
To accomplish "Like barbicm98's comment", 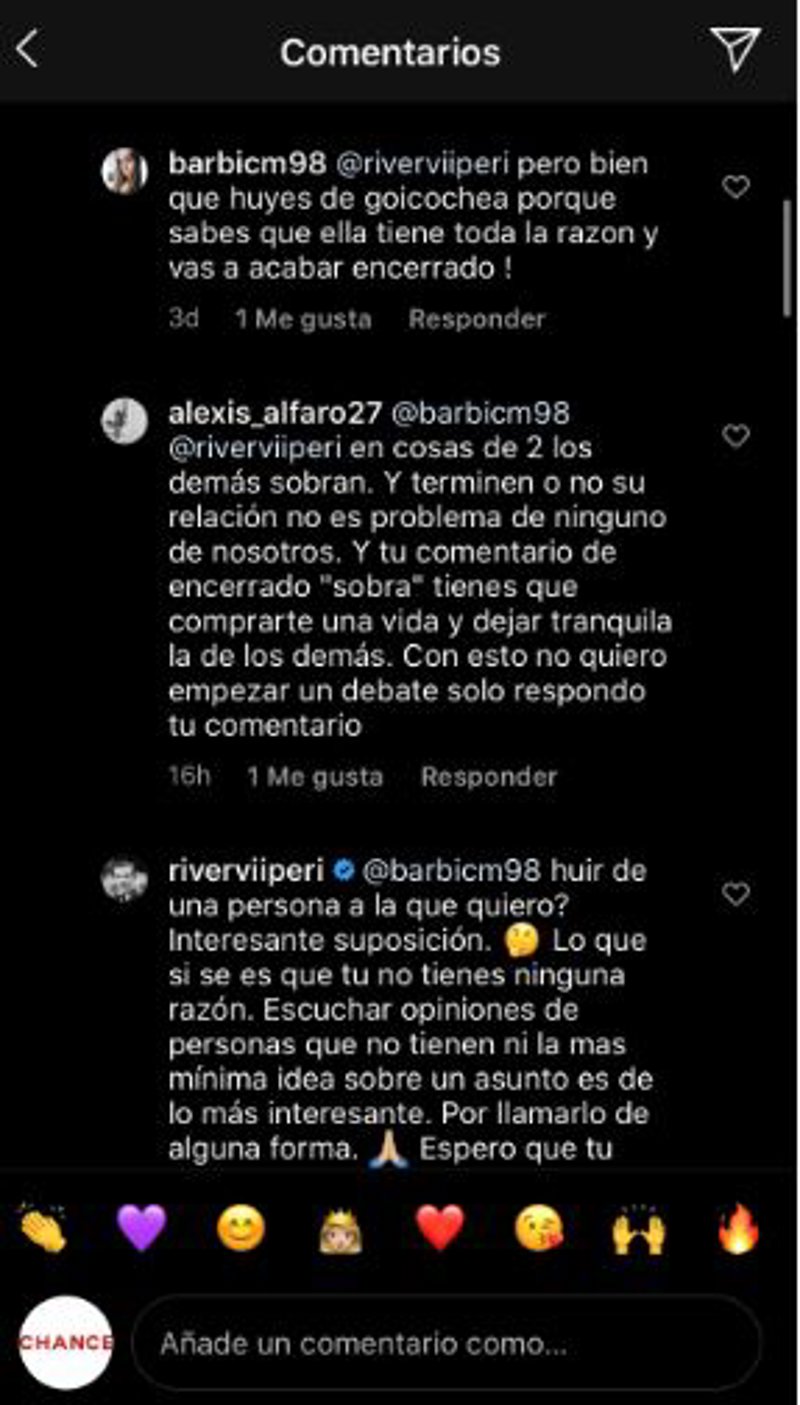I will tap(736, 187).
